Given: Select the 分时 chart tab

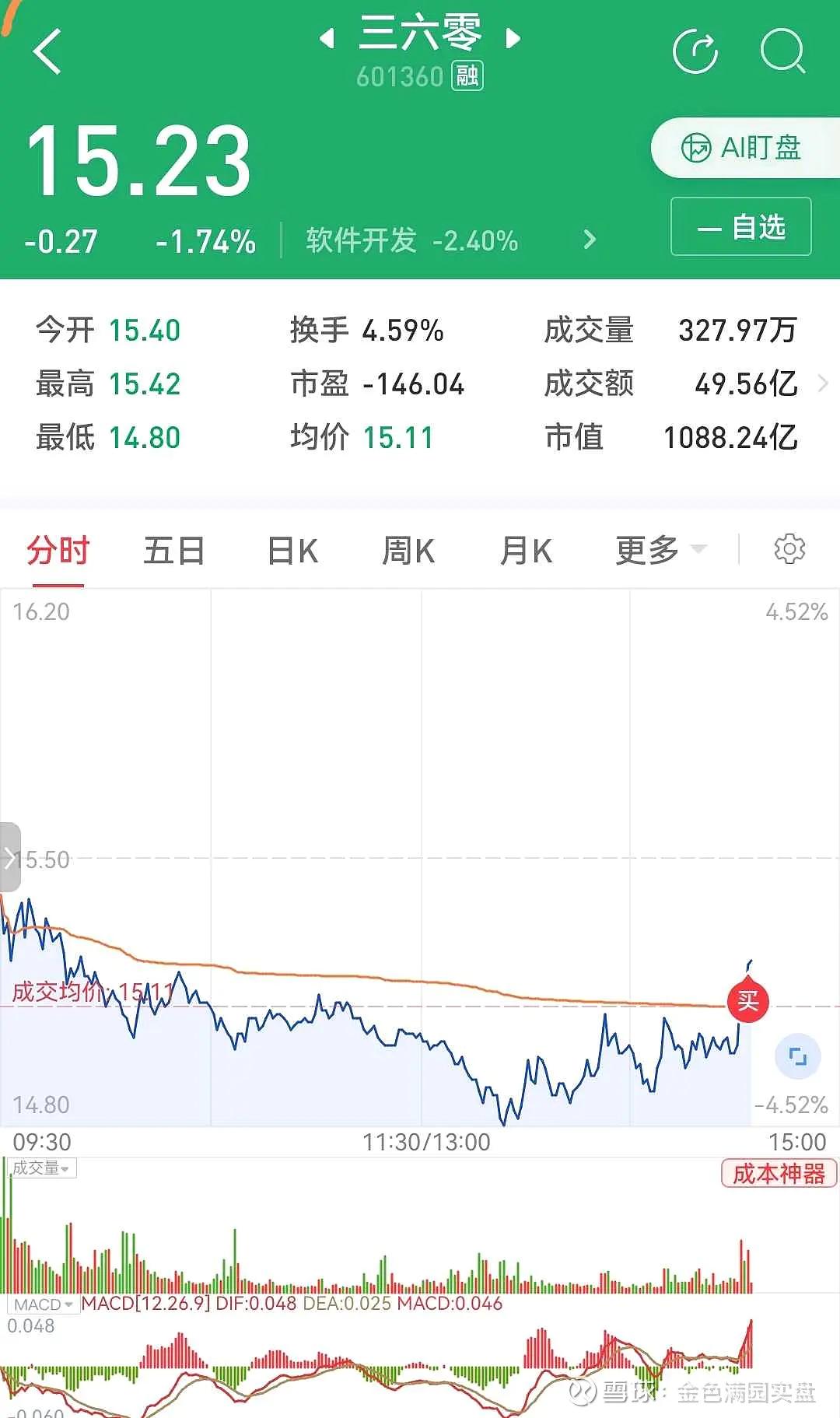Looking at the screenshot, I should 58,551.
